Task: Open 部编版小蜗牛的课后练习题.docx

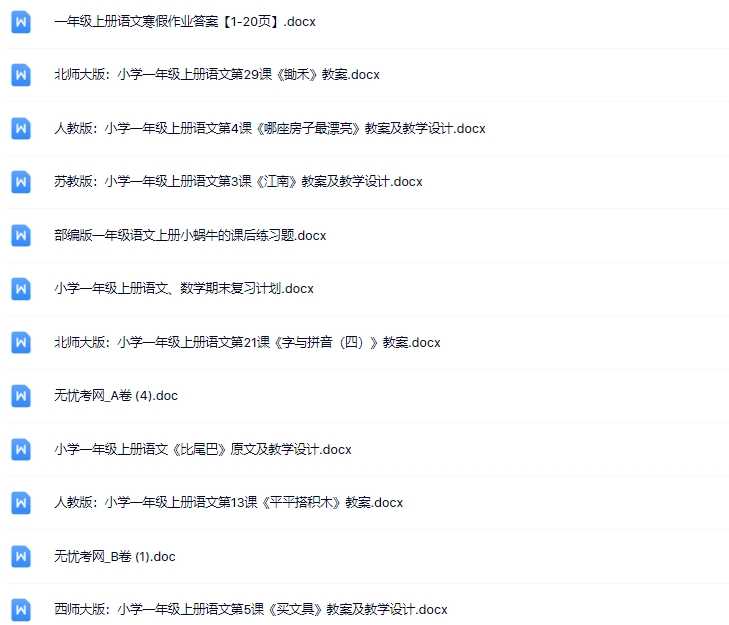Action: pos(190,236)
